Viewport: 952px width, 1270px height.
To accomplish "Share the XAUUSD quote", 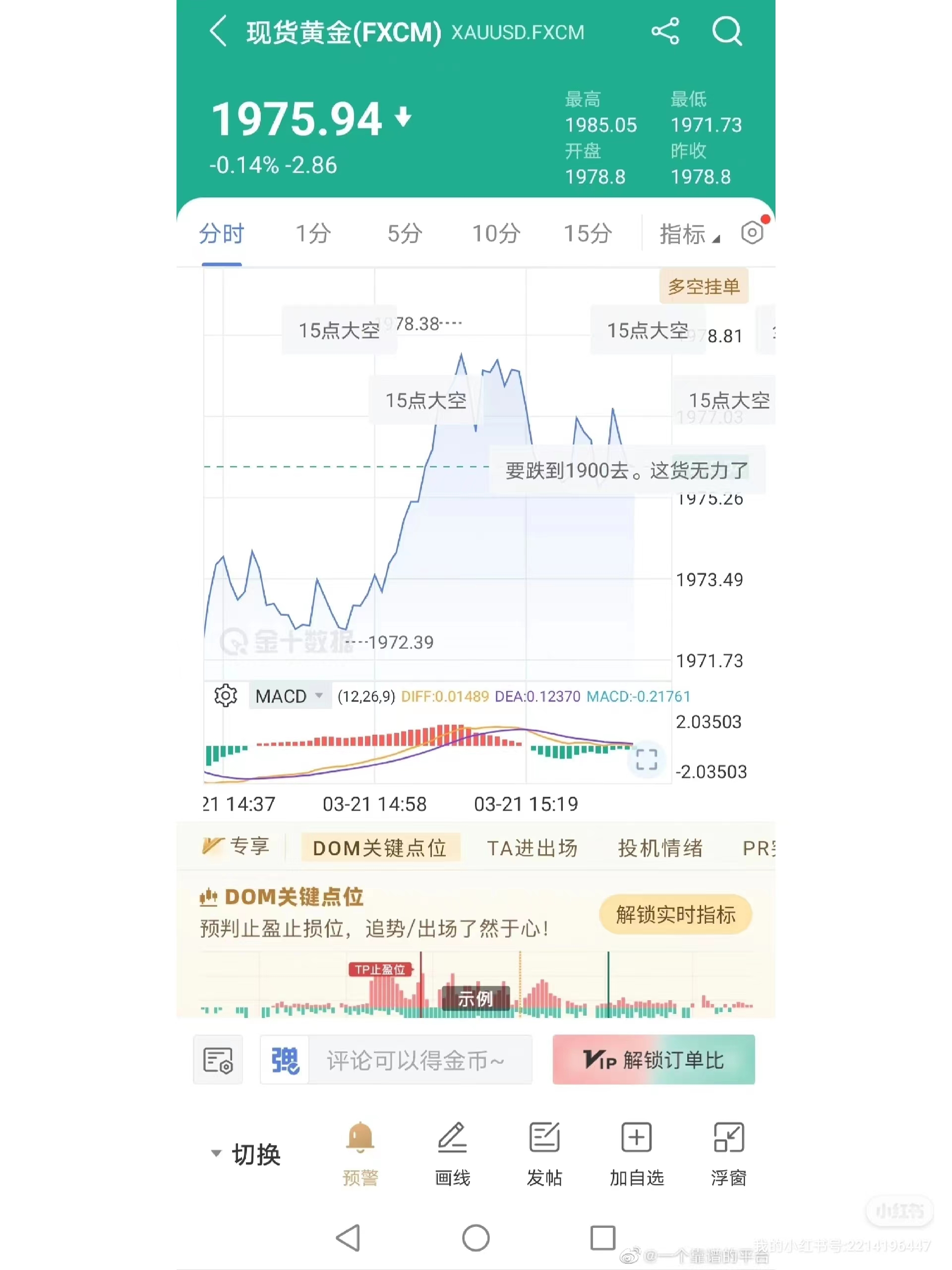I will 665,31.
